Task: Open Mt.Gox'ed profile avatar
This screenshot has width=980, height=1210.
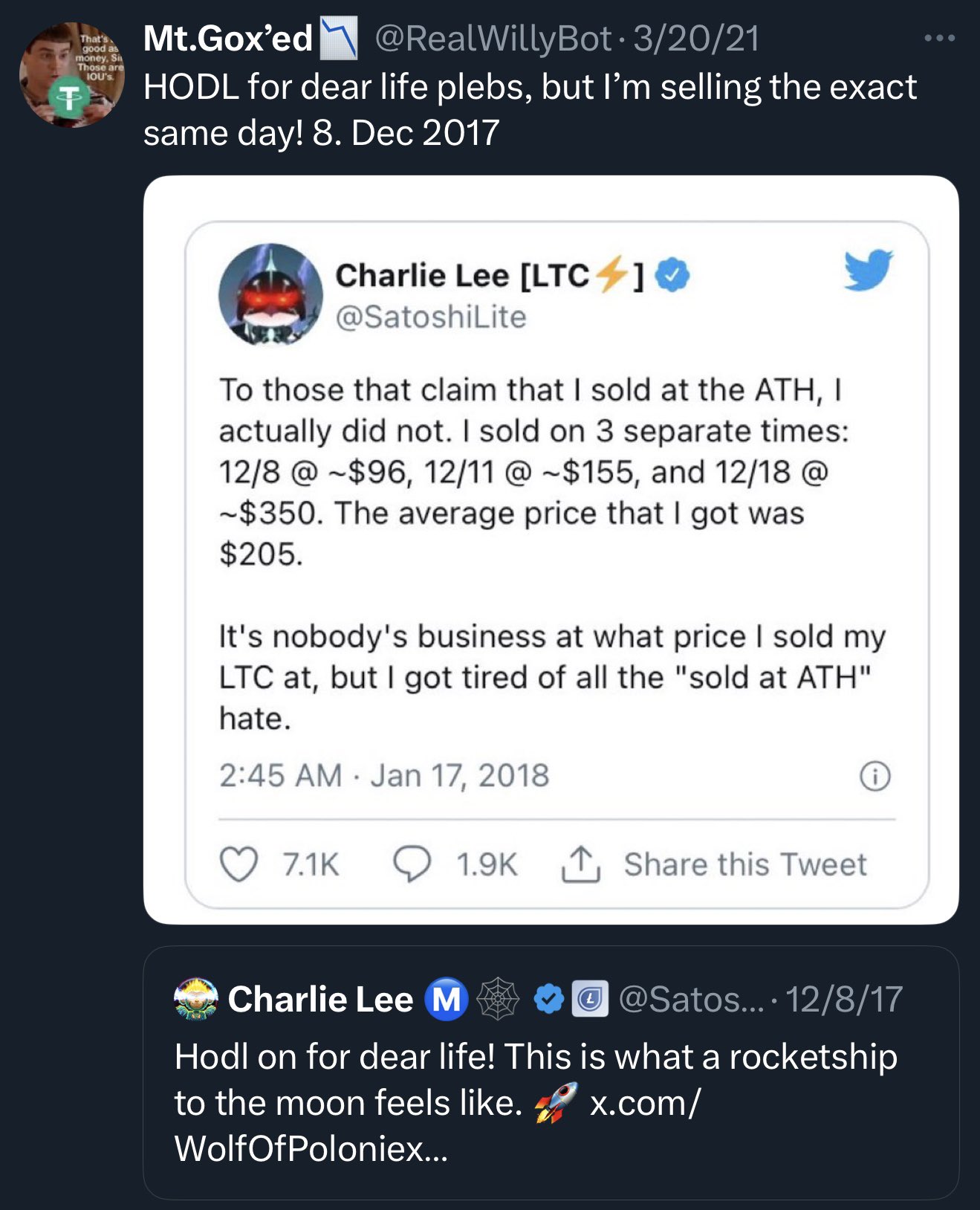Action: coord(71,74)
